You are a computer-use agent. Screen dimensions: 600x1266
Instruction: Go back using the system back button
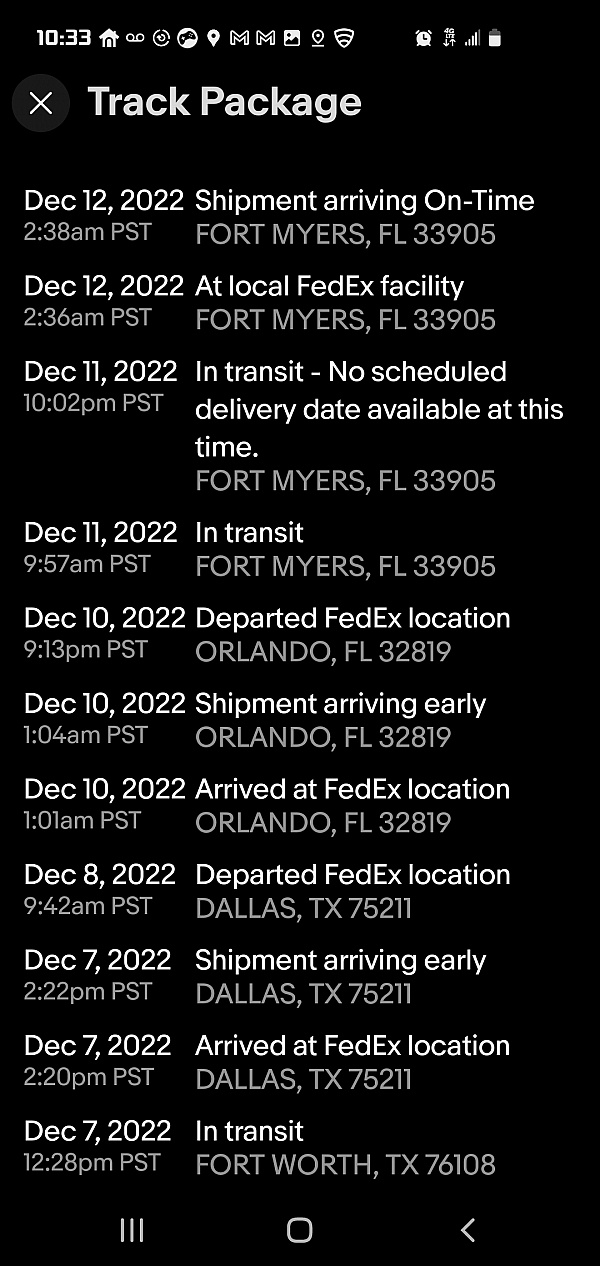coord(467,1229)
